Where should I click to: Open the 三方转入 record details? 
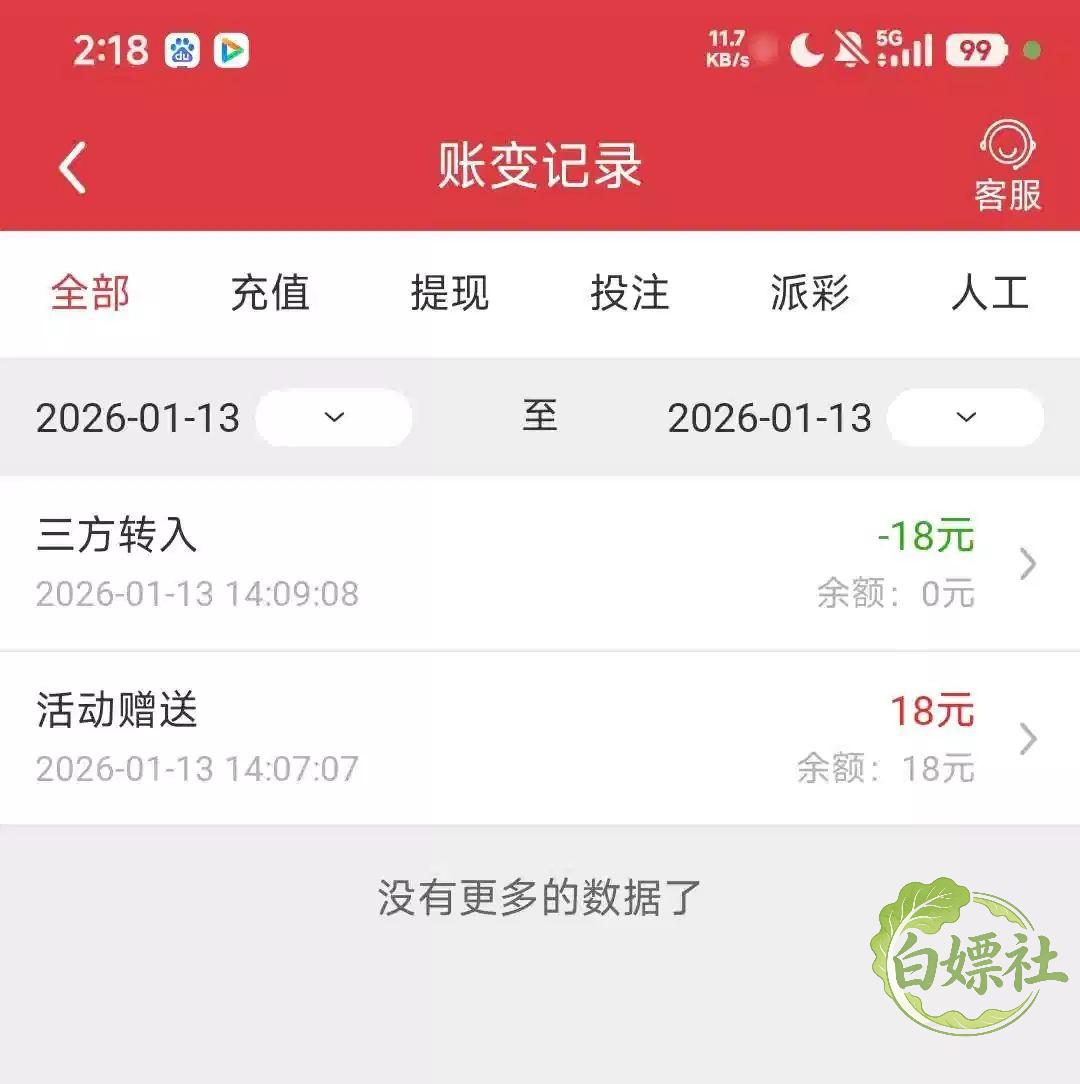point(540,563)
